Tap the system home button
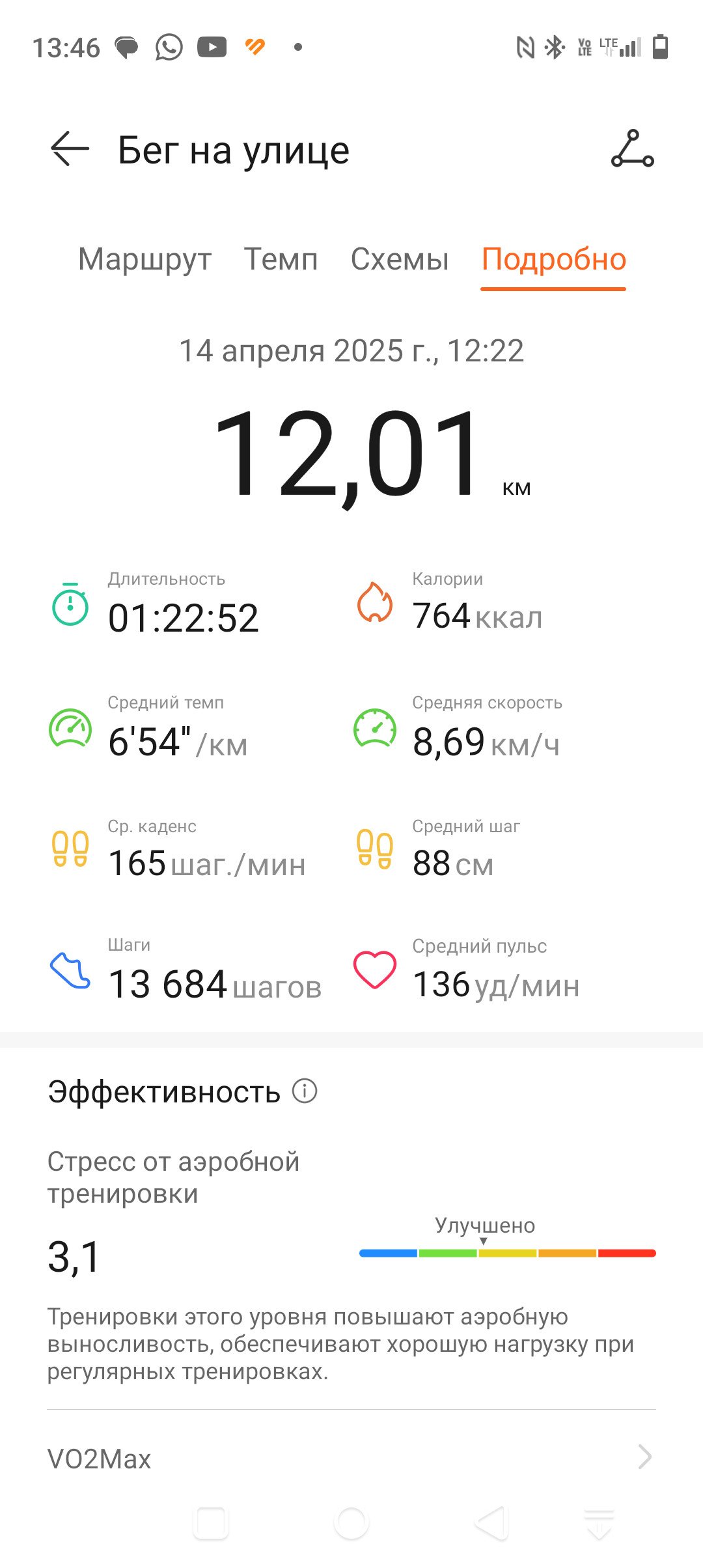 pyautogui.click(x=351, y=1524)
